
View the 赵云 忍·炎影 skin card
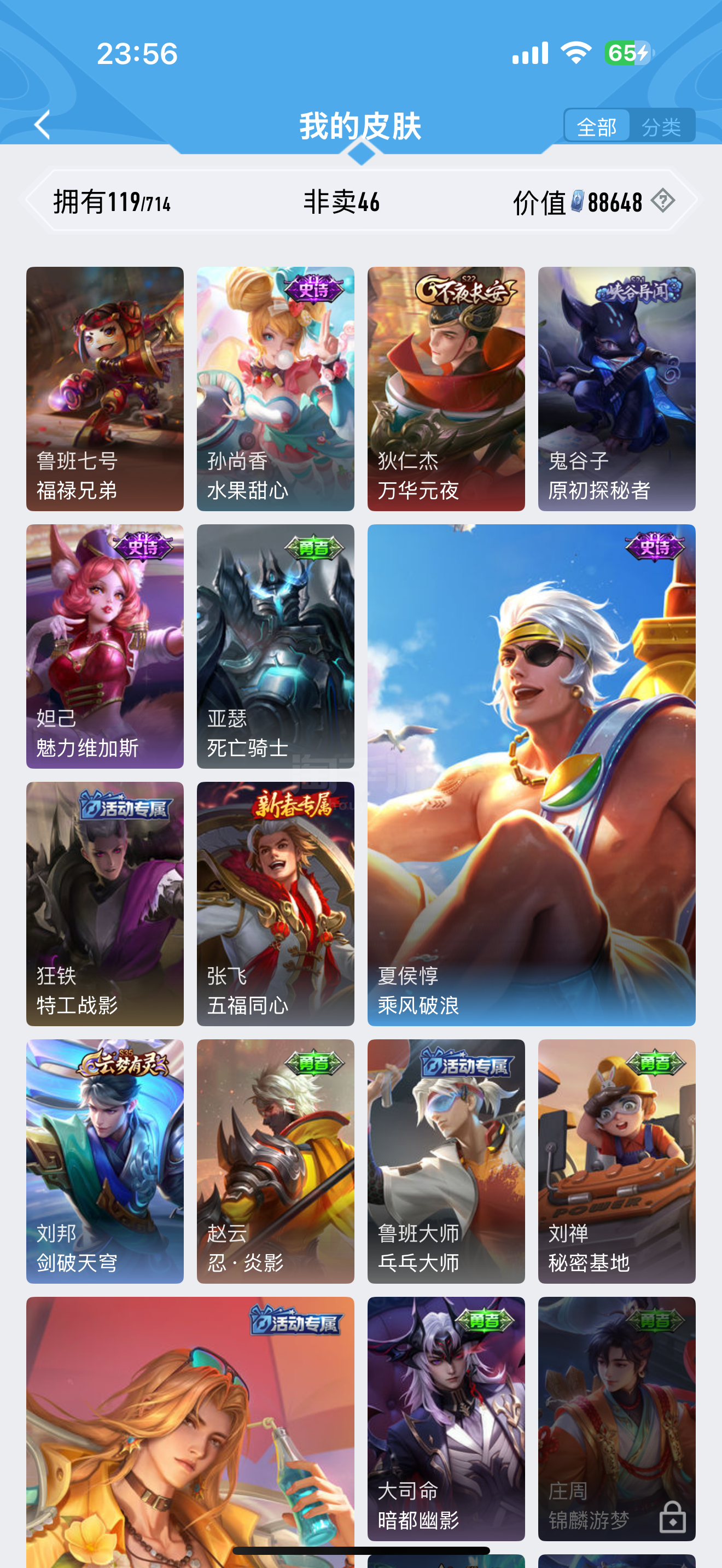[275, 1161]
